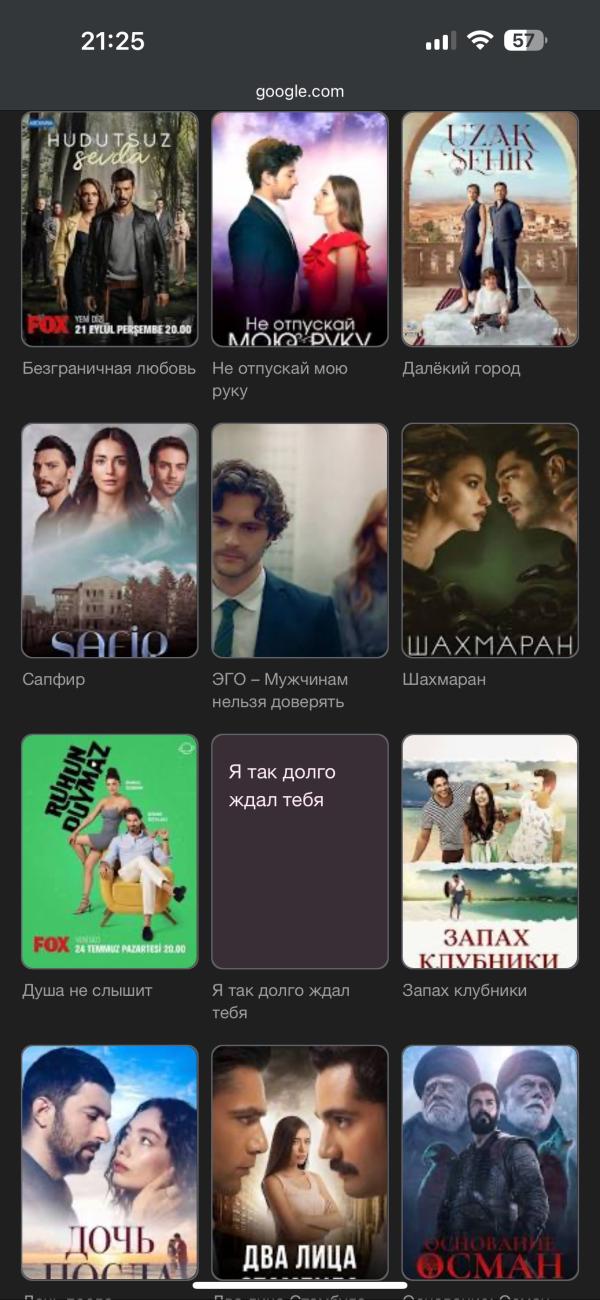Open ЭГО – Мужчинам нельзя доверять tile
Image resolution: width=600 pixels, height=1300 pixels.
pyautogui.click(x=300, y=540)
